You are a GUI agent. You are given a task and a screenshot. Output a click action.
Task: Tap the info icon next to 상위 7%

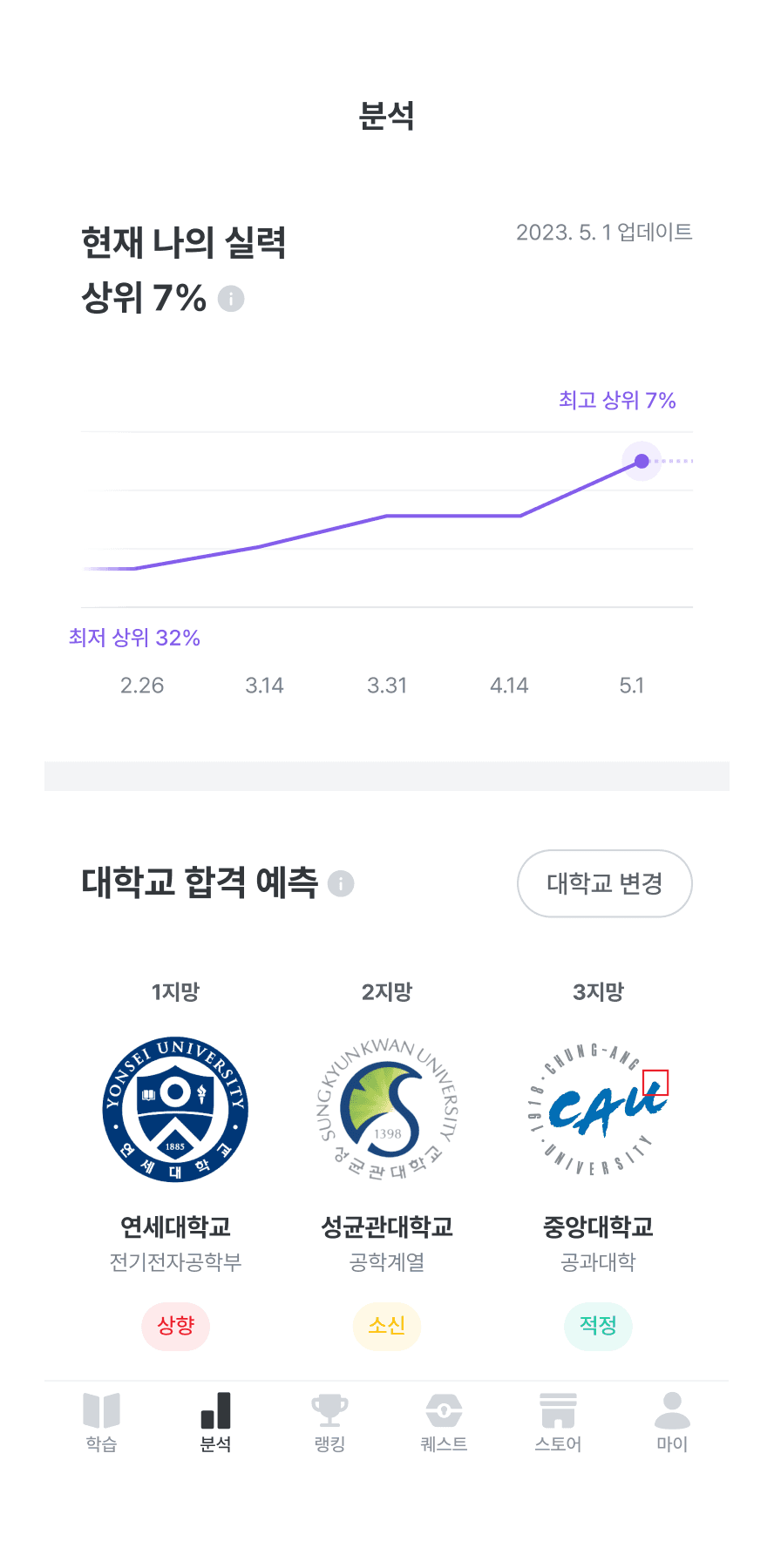tap(231, 300)
